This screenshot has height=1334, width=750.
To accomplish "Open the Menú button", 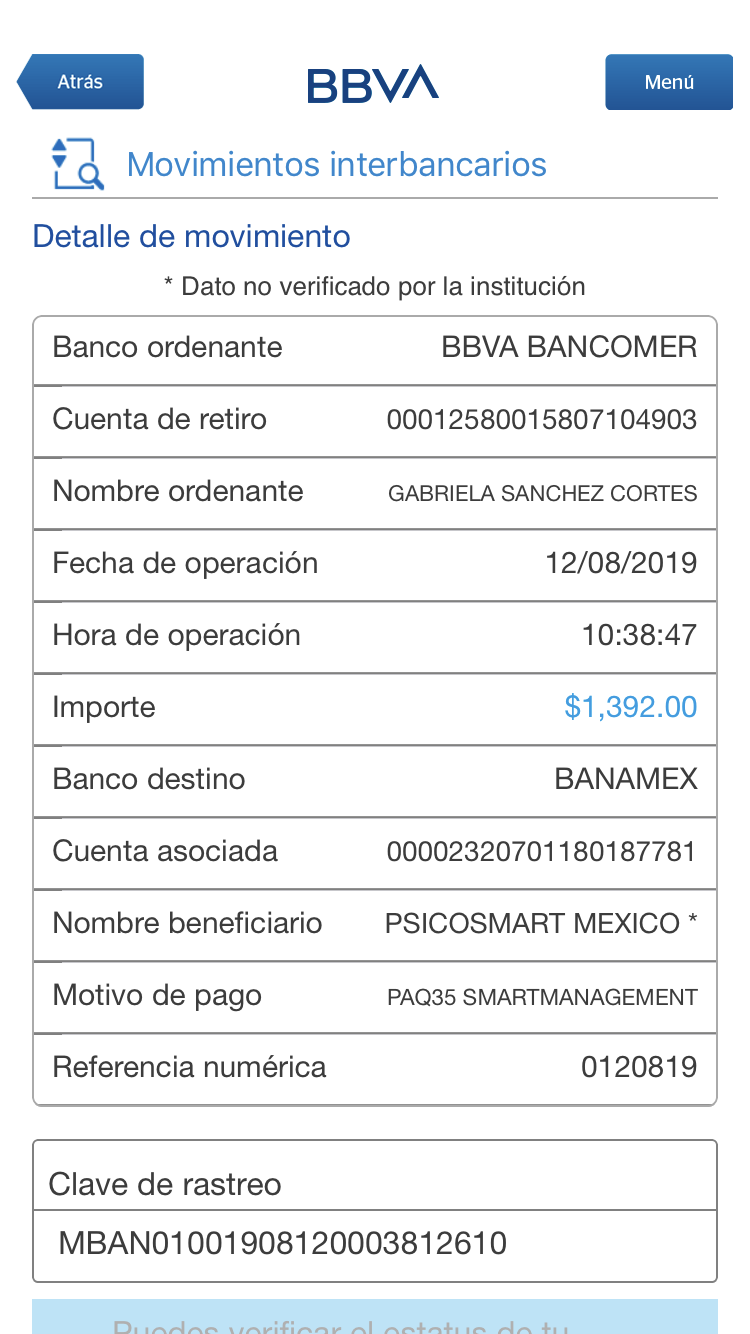I will click(669, 82).
